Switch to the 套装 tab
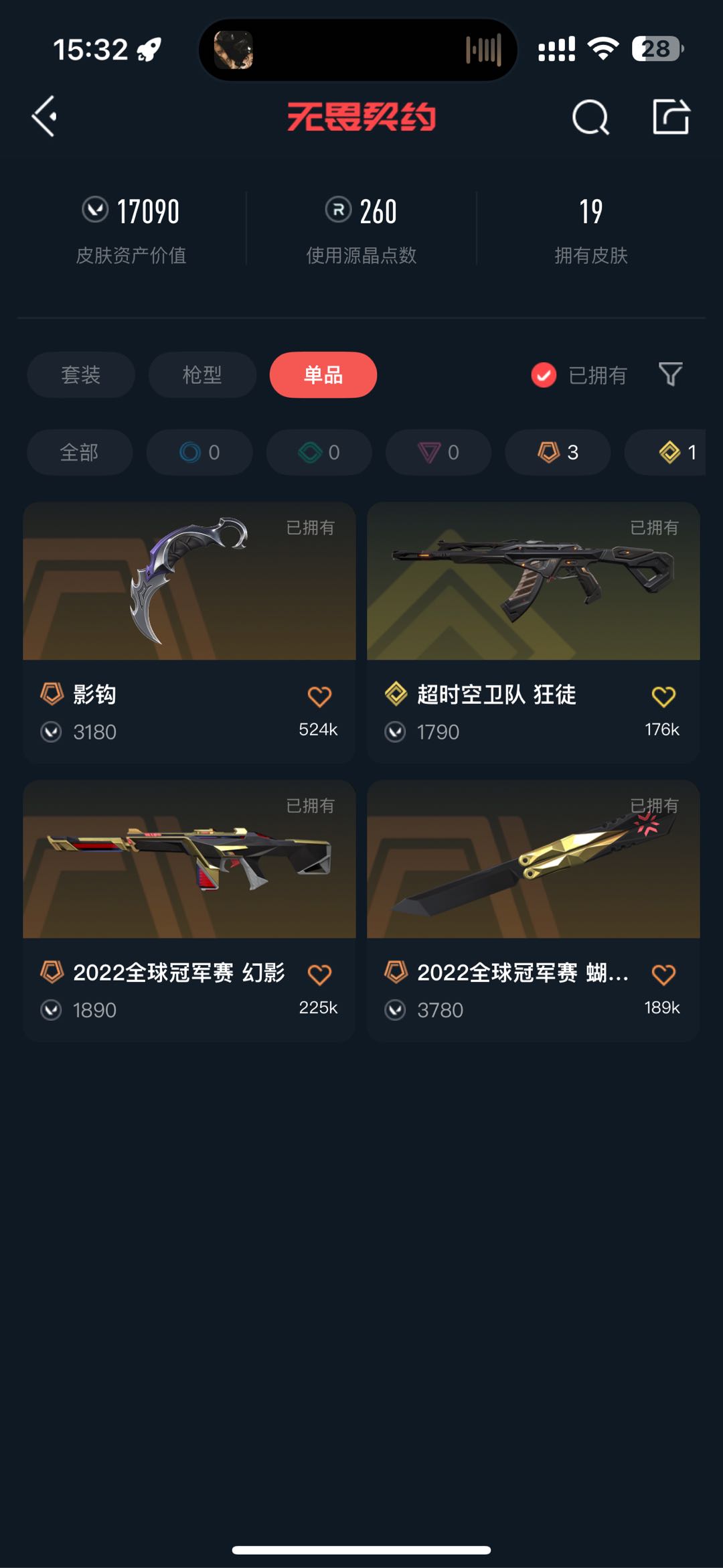 [x=81, y=375]
